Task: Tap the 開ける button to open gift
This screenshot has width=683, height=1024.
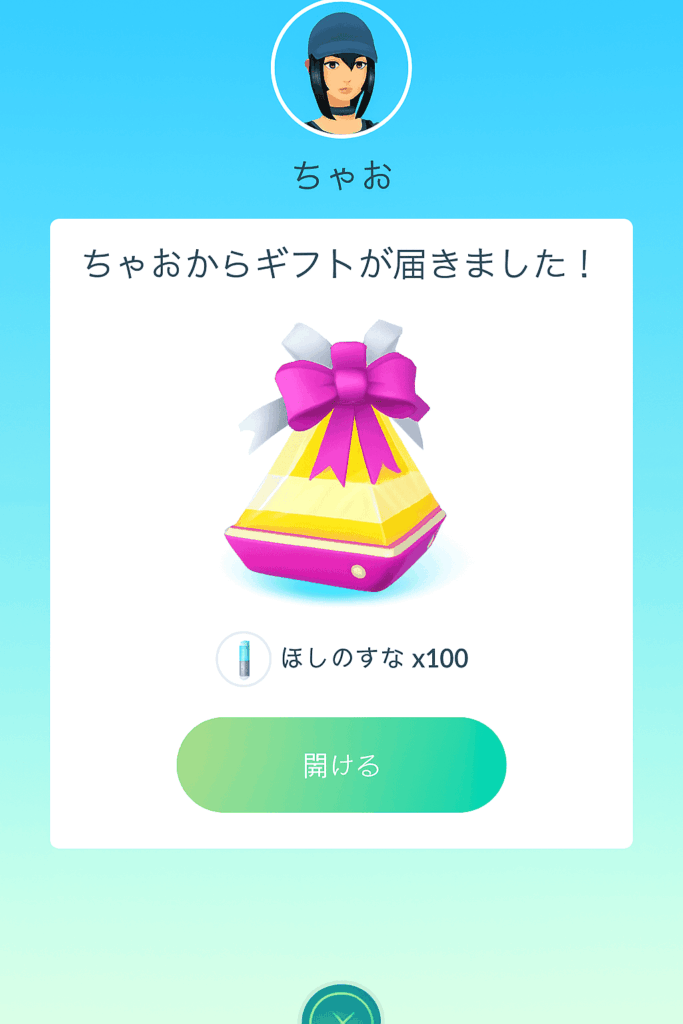Action: point(341,765)
